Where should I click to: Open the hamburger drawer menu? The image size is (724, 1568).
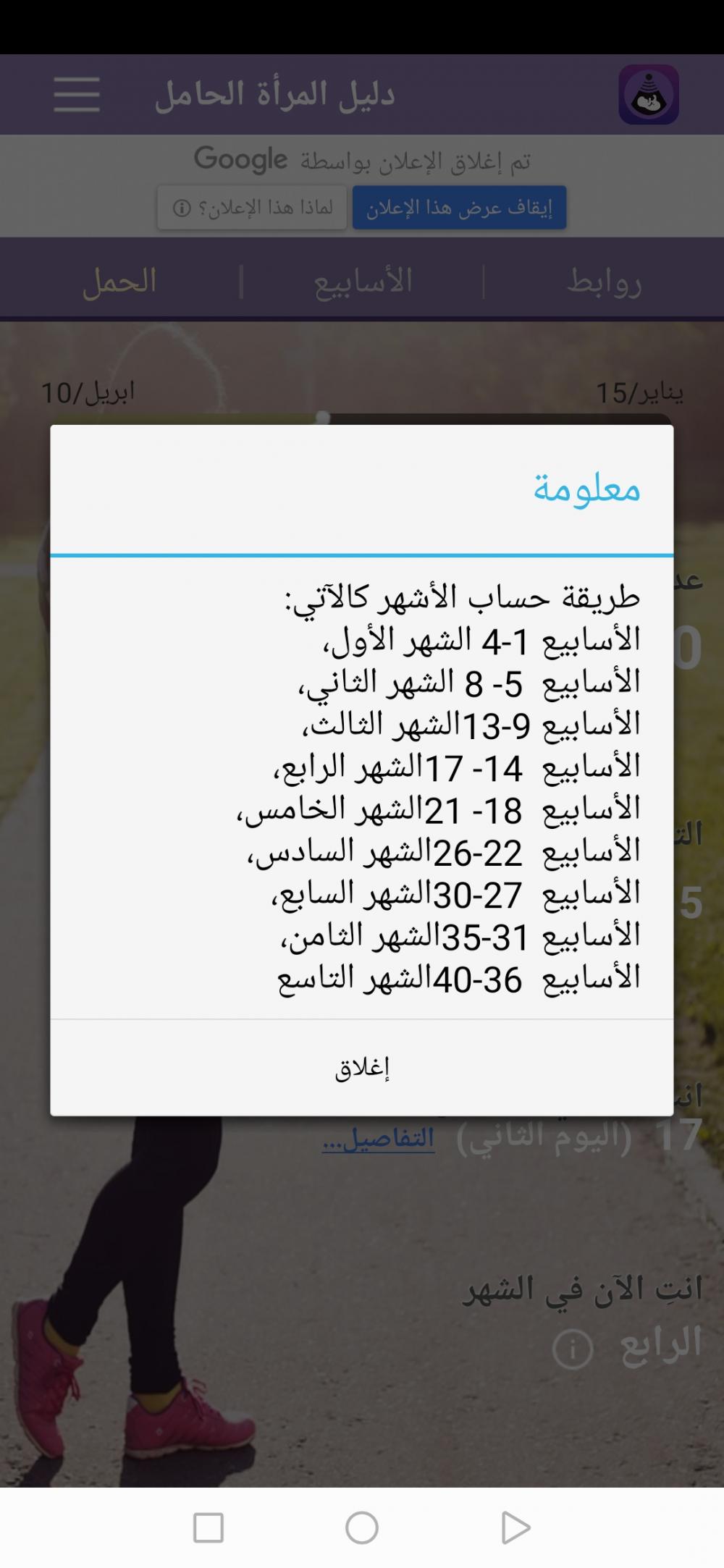(77, 95)
